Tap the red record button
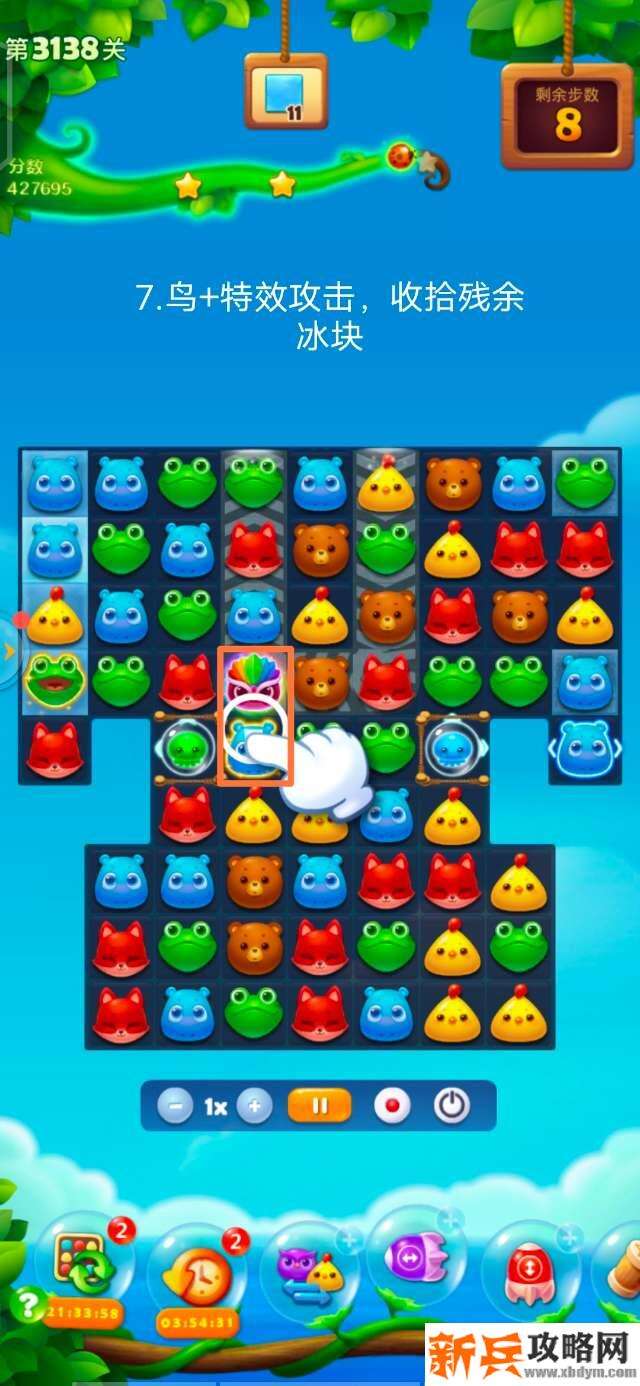This screenshot has width=640, height=1386. pyautogui.click(x=391, y=1106)
